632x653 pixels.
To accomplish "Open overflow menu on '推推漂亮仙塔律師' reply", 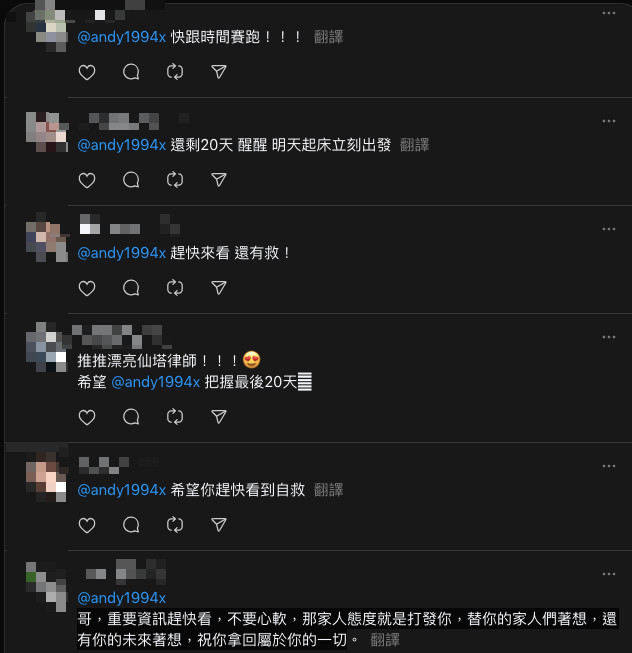I will [608, 337].
